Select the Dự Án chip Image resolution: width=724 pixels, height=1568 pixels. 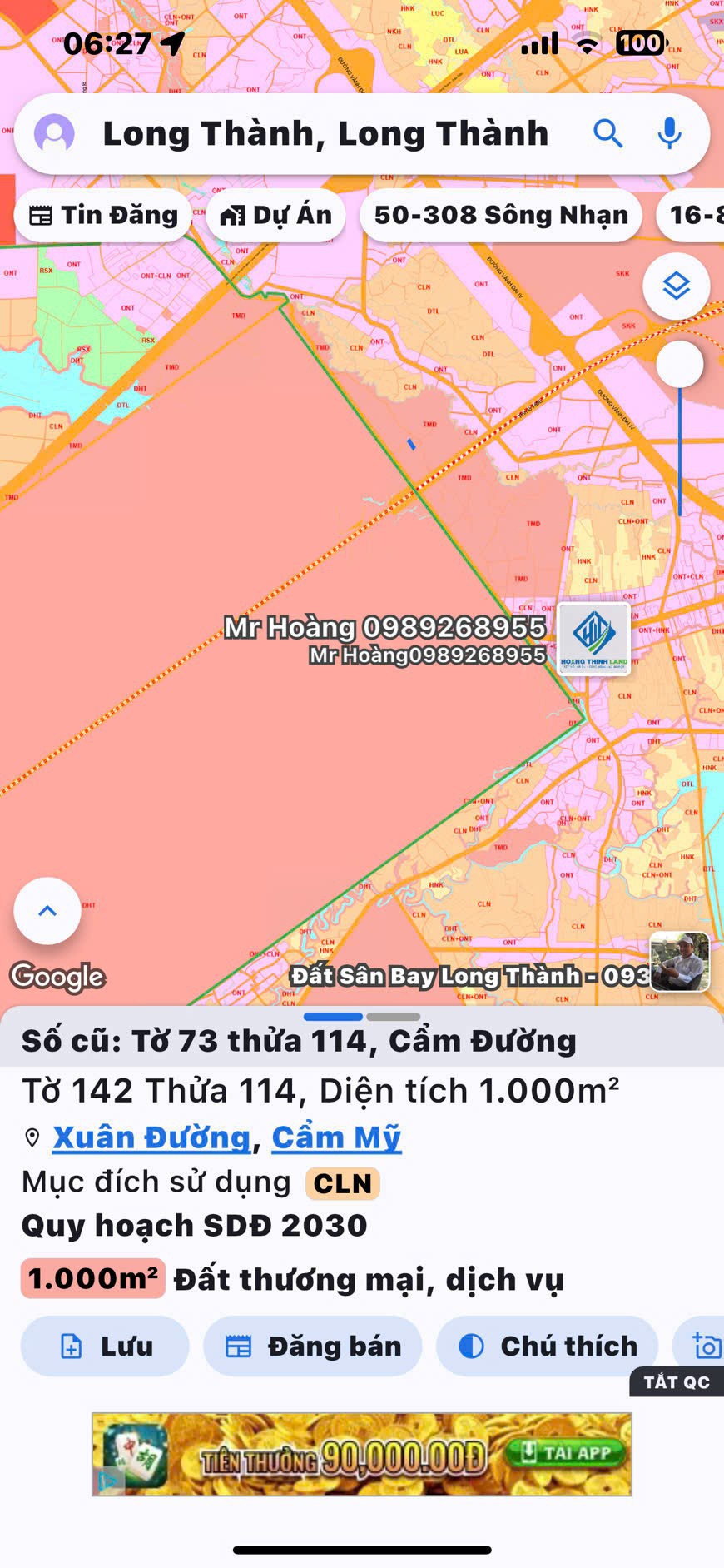[276, 215]
